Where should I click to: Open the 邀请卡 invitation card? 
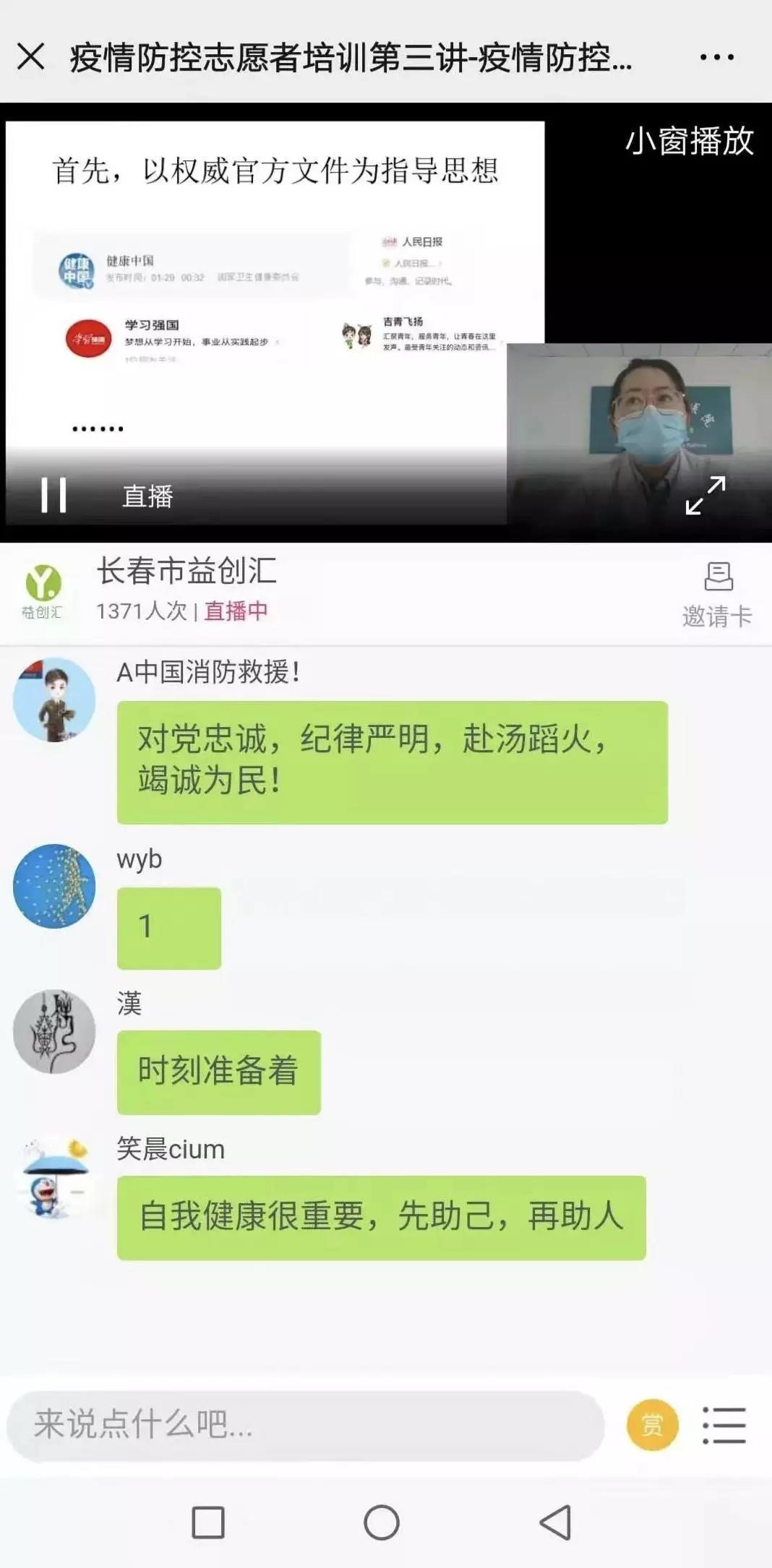[x=718, y=595]
